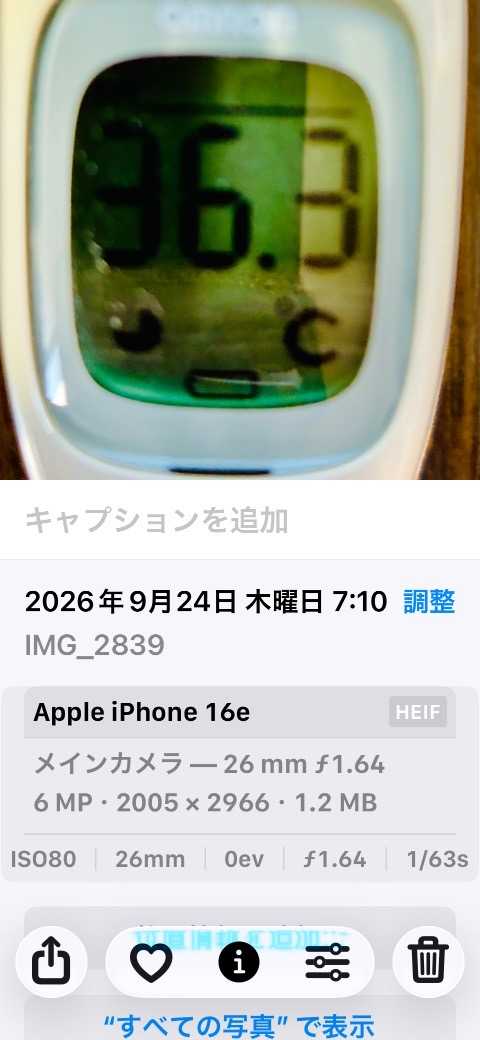Screen dimensions: 480x1040
Task: Open "すべての写真"で表示 link
Action: [x=239, y=1024]
